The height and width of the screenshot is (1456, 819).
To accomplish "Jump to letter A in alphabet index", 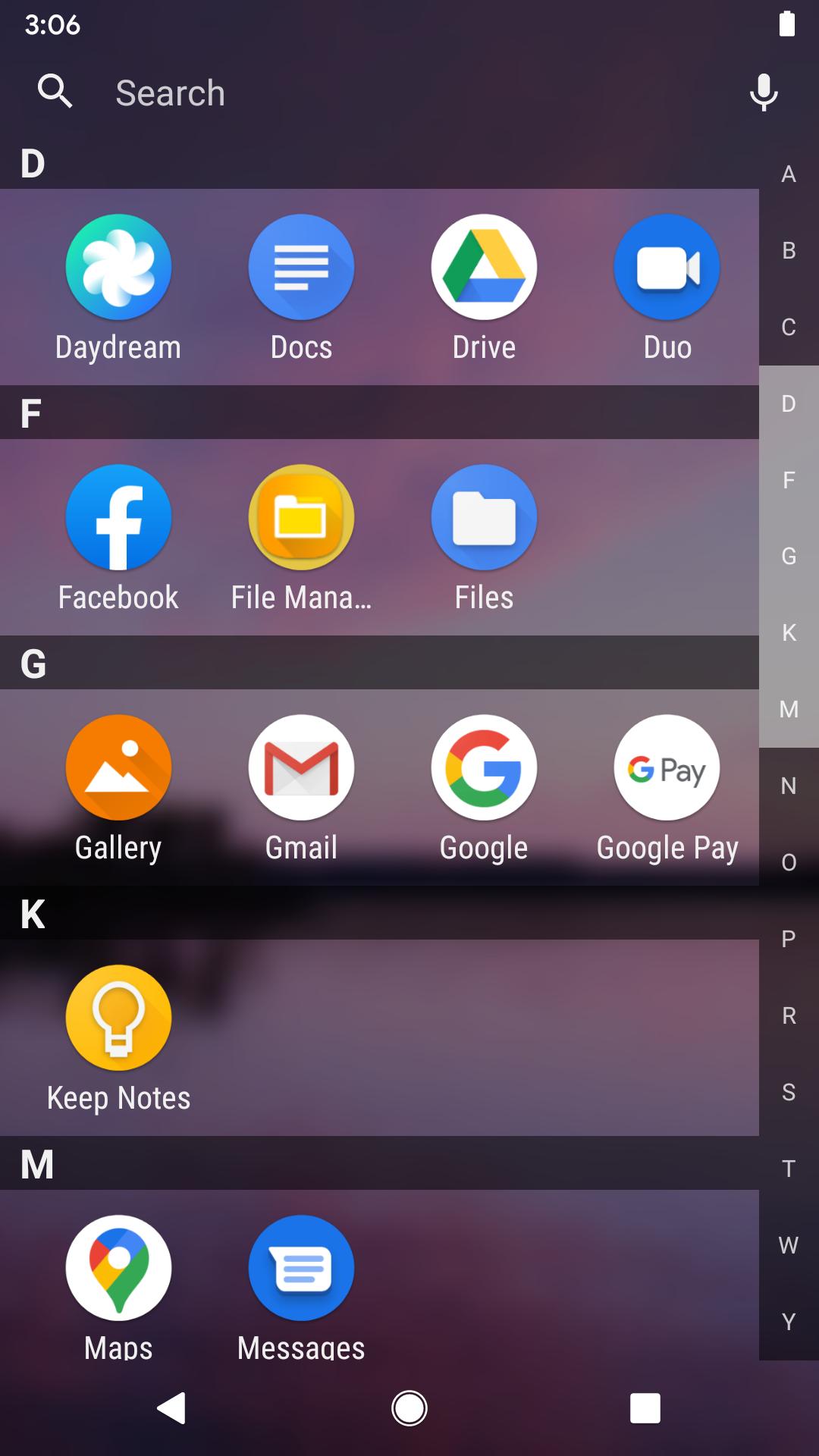I will click(789, 174).
